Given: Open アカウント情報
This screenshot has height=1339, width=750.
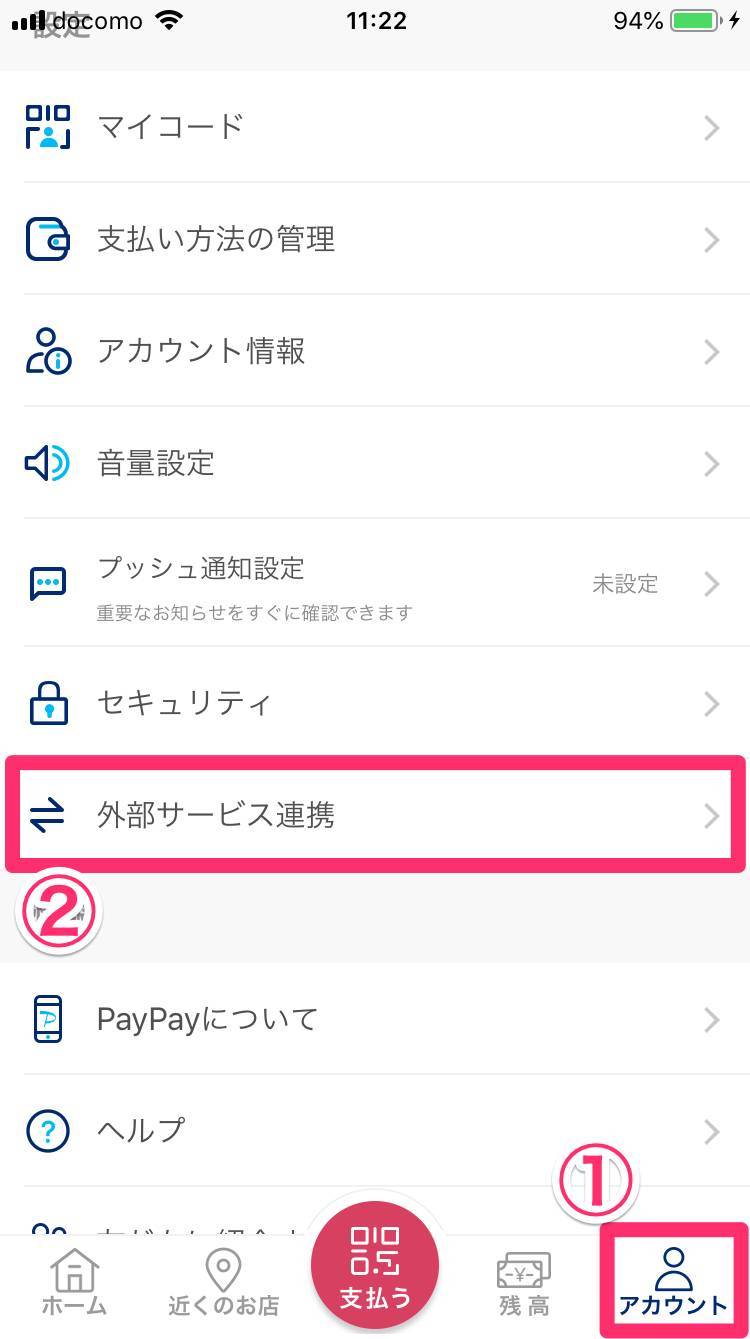Looking at the screenshot, I should coord(375,351).
